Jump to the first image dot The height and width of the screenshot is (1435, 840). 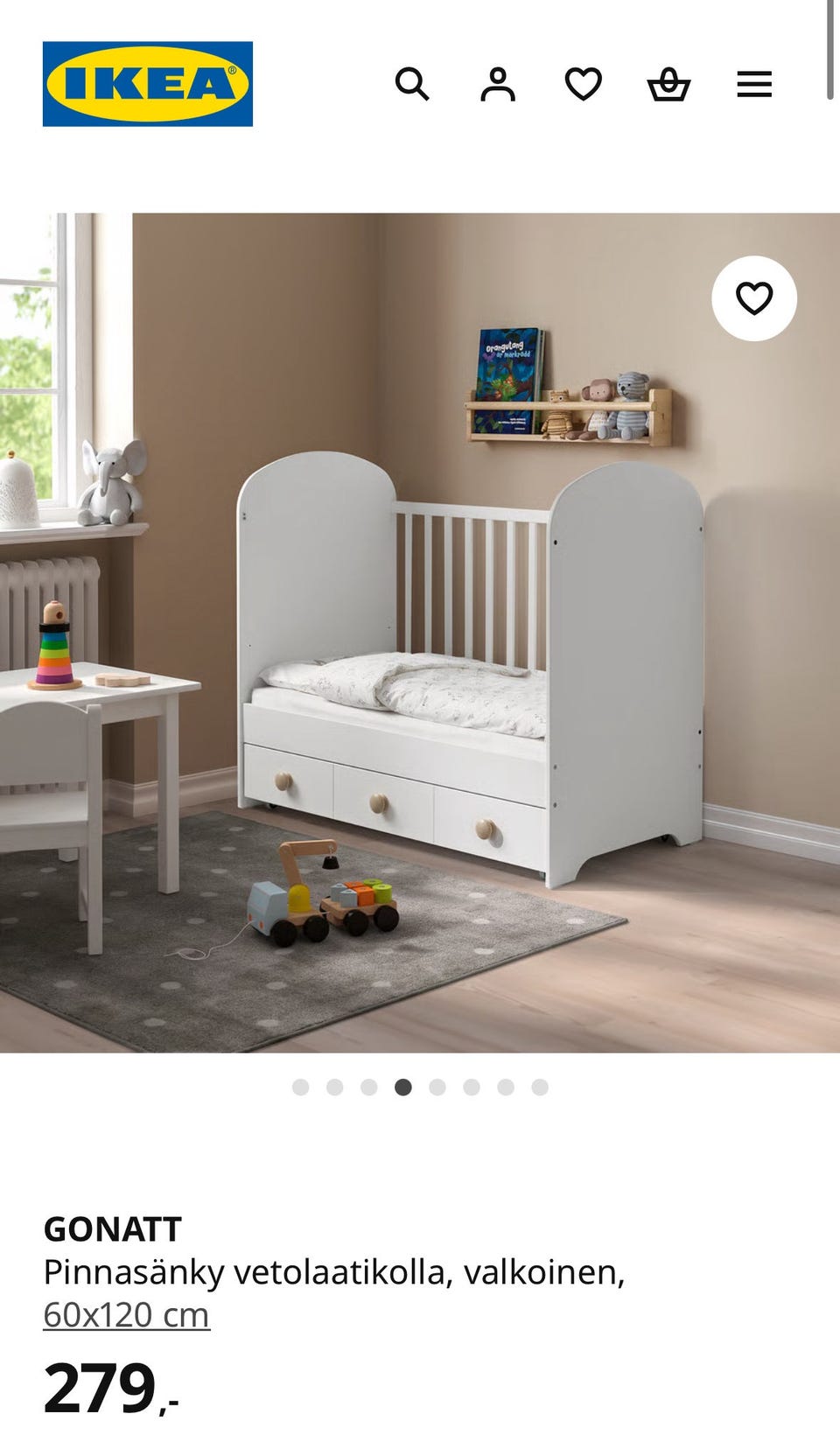301,1088
